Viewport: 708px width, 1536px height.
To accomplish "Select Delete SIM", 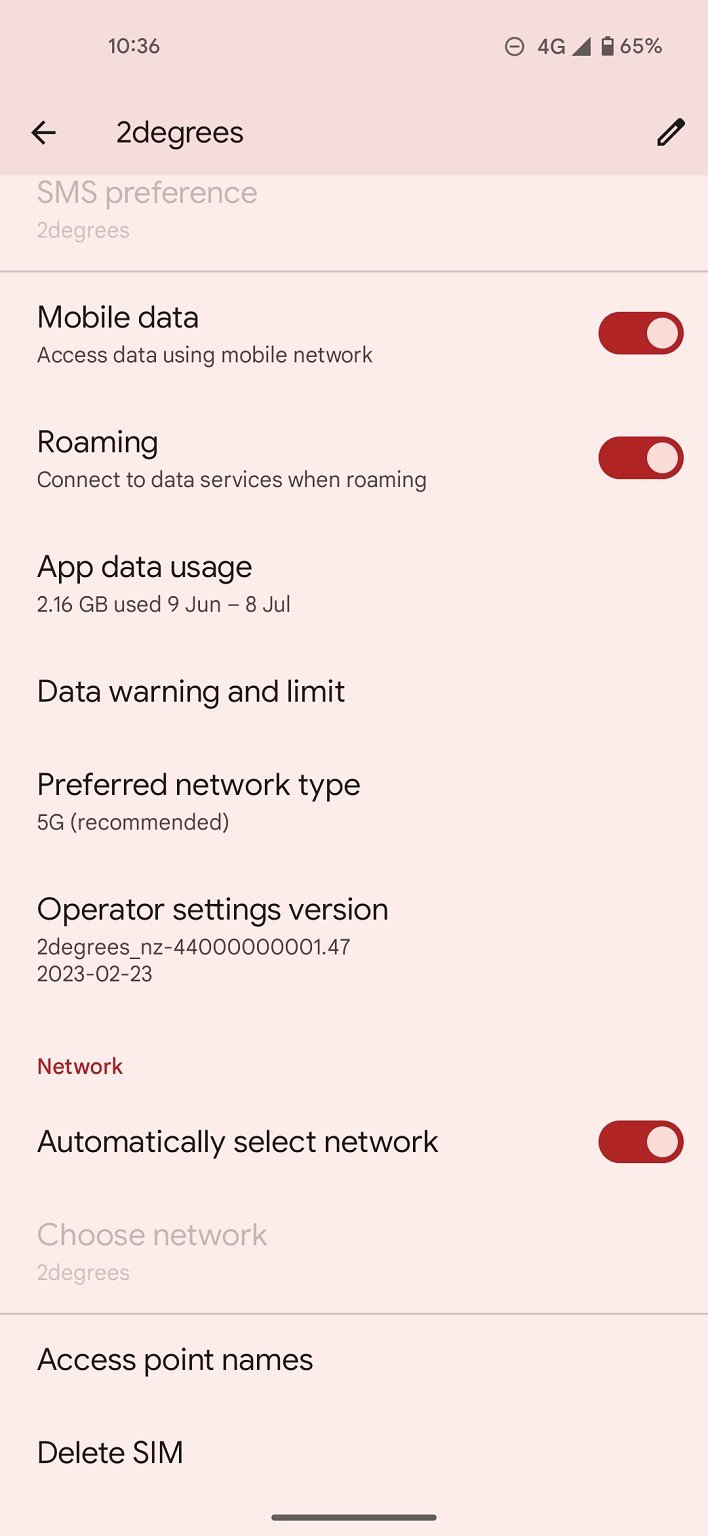I will click(354, 1452).
